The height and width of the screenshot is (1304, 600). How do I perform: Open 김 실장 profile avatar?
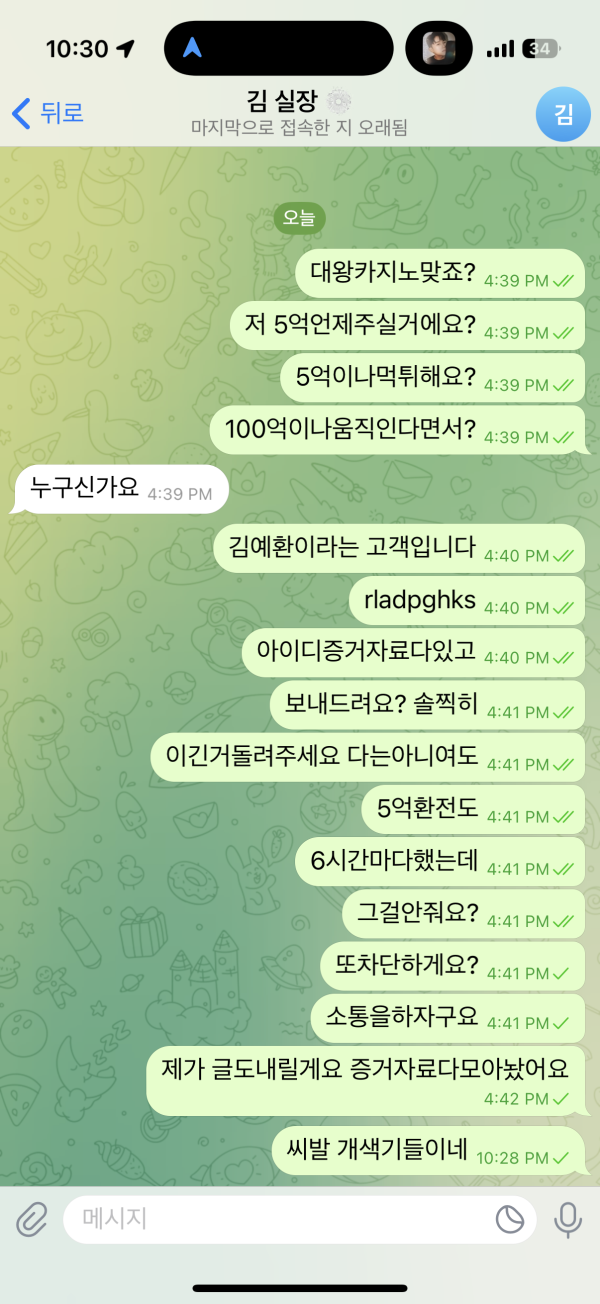coord(563,113)
